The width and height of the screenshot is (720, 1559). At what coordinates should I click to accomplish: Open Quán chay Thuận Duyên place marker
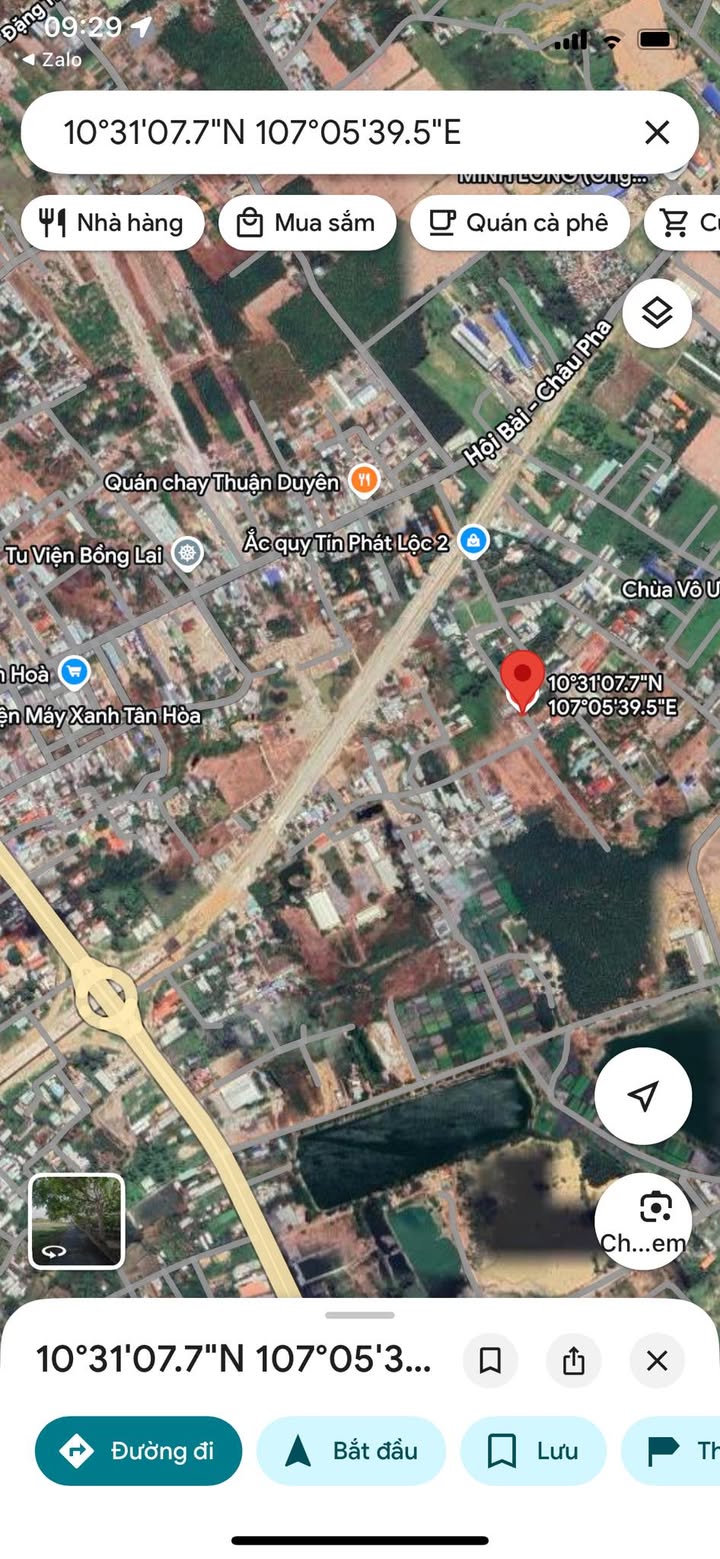coord(365,481)
